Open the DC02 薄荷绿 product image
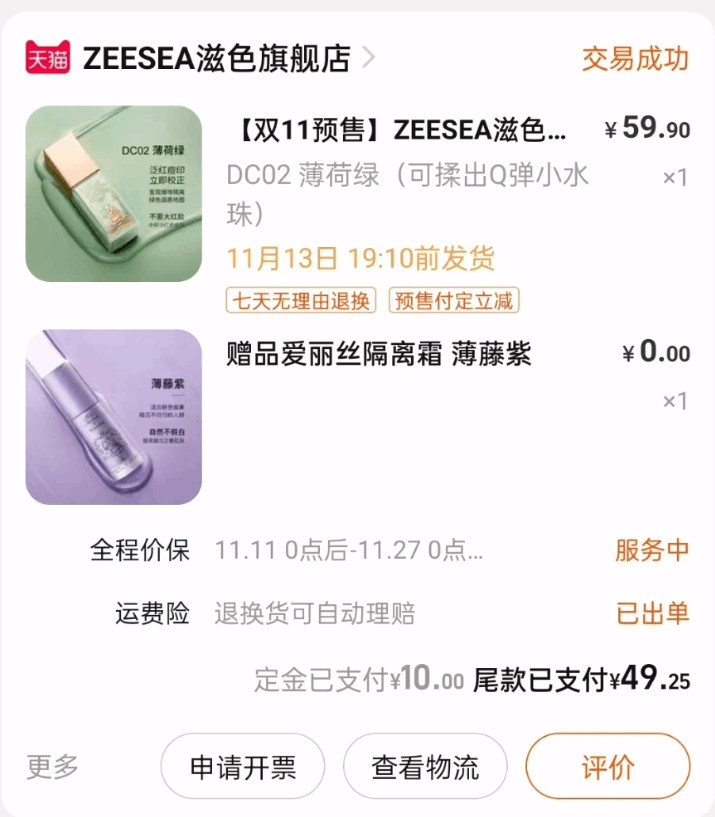Viewport: 715px width, 817px height. click(x=114, y=194)
